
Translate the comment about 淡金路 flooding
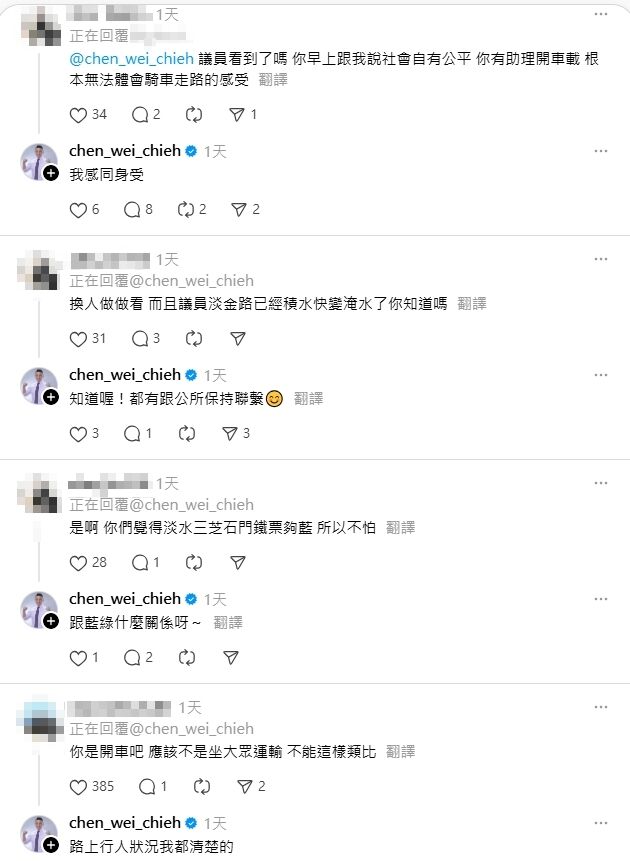tap(471, 304)
